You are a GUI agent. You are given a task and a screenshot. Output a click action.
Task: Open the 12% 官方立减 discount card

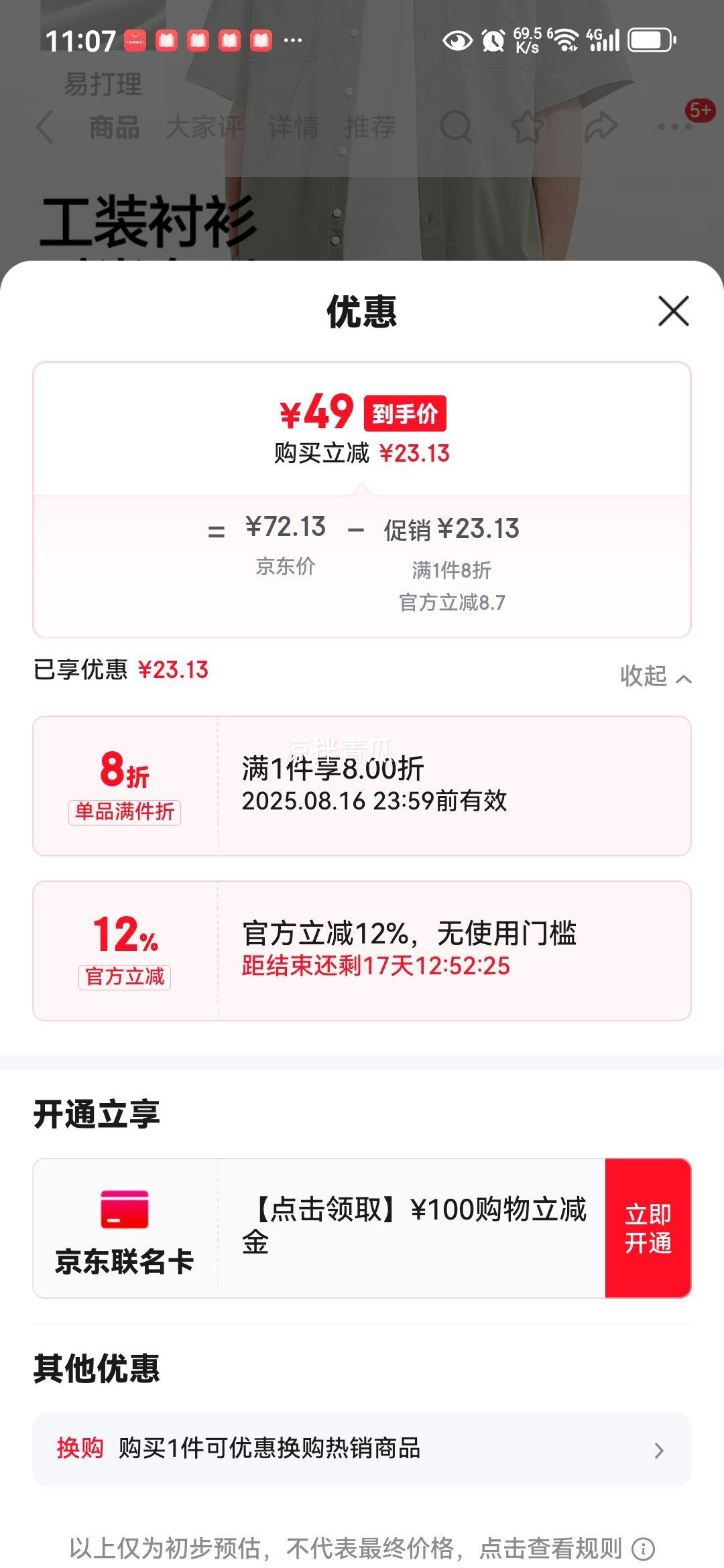pos(362,951)
